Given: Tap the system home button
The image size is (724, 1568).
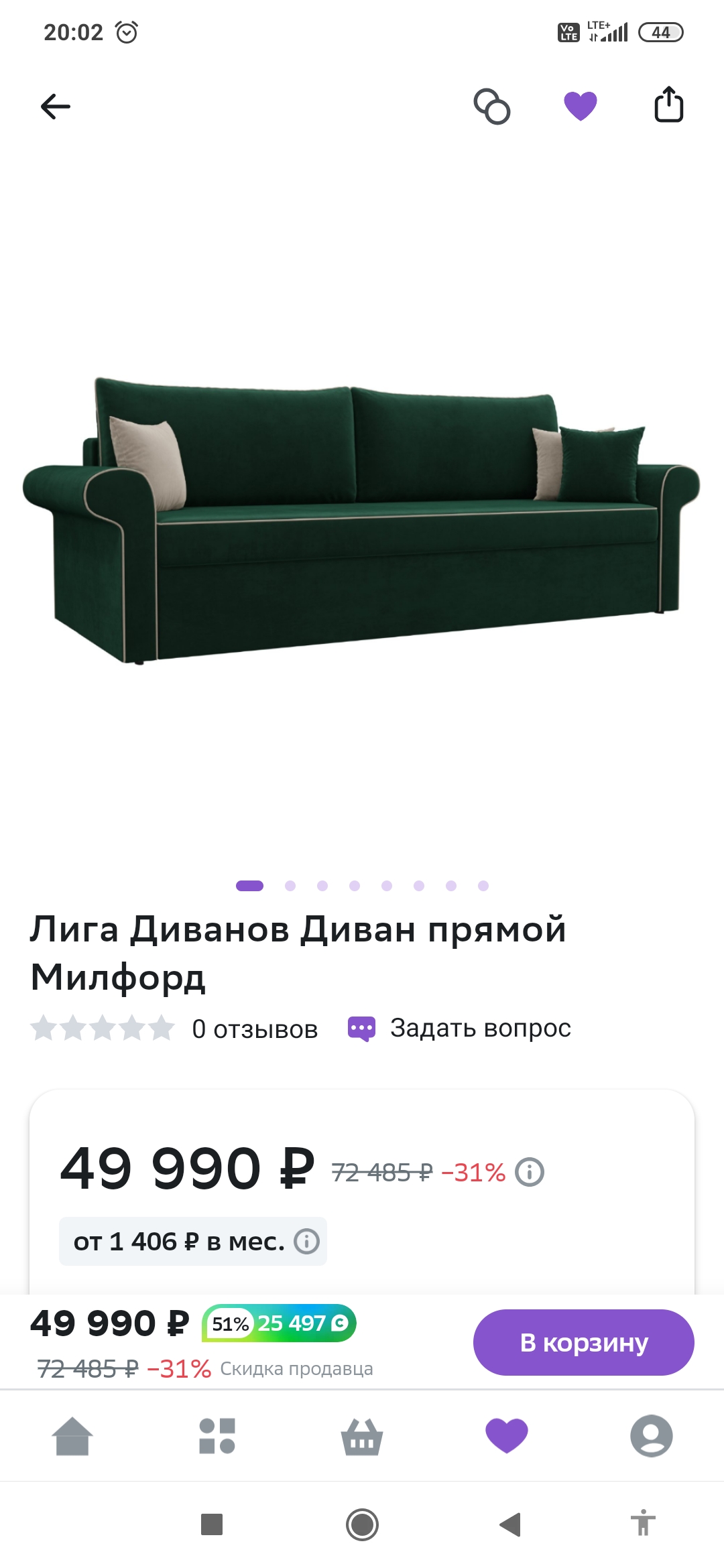Looking at the screenshot, I should click(362, 1524).
